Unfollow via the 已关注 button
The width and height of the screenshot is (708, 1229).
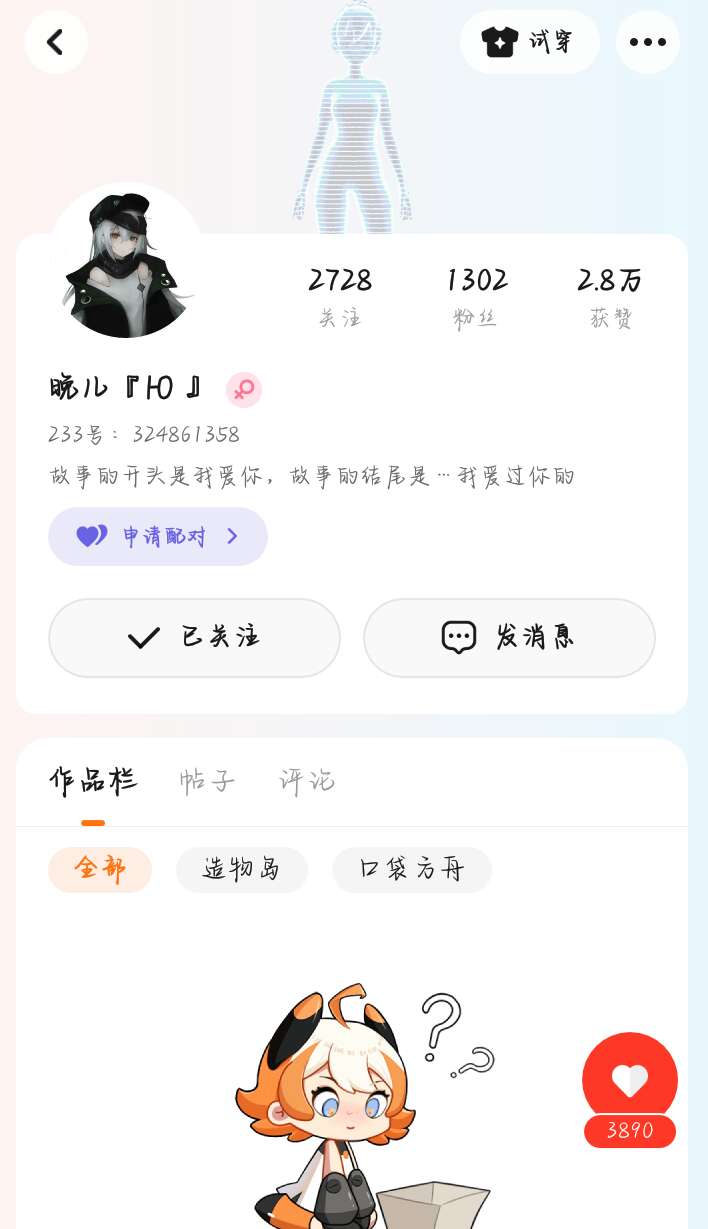click(x=194, y=637)
